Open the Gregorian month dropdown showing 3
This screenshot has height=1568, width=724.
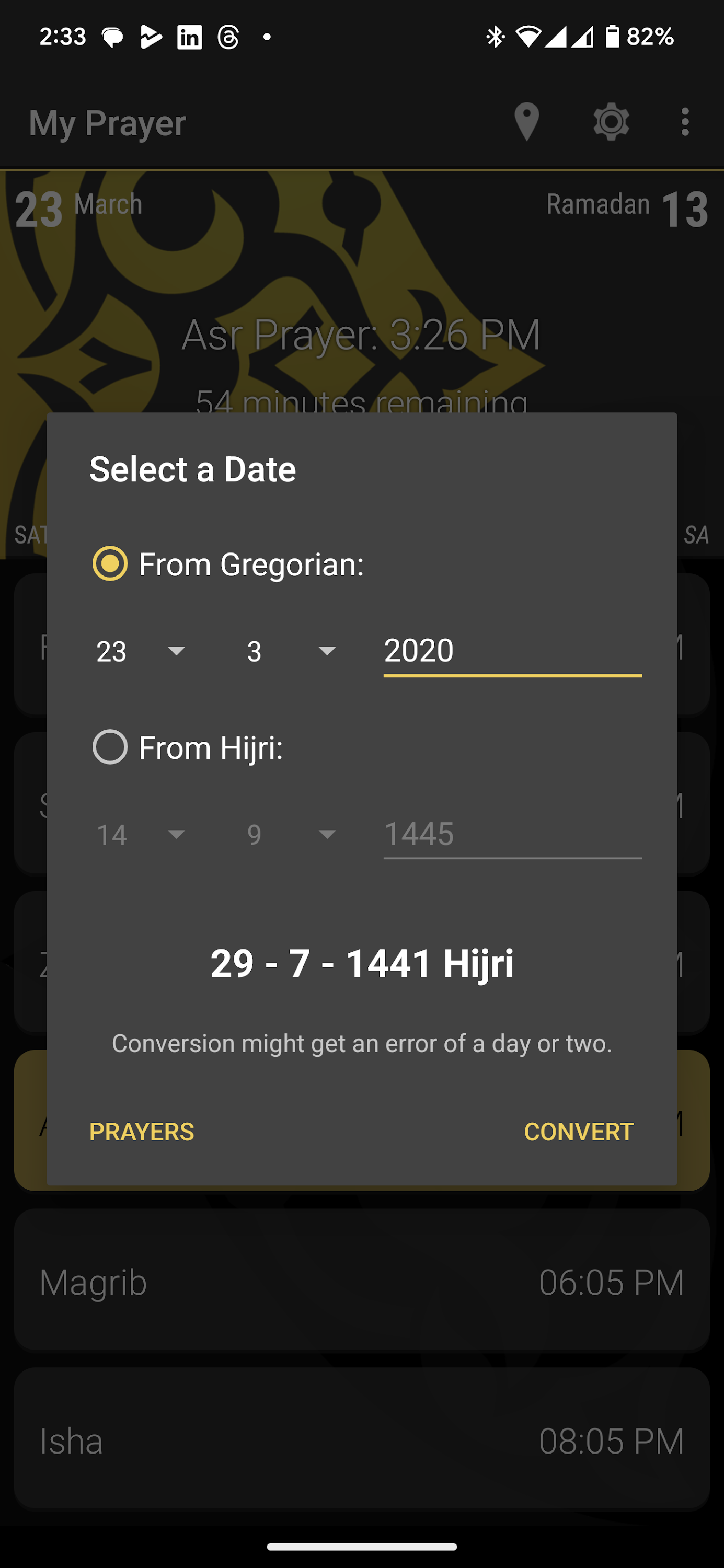pos(291,651)
